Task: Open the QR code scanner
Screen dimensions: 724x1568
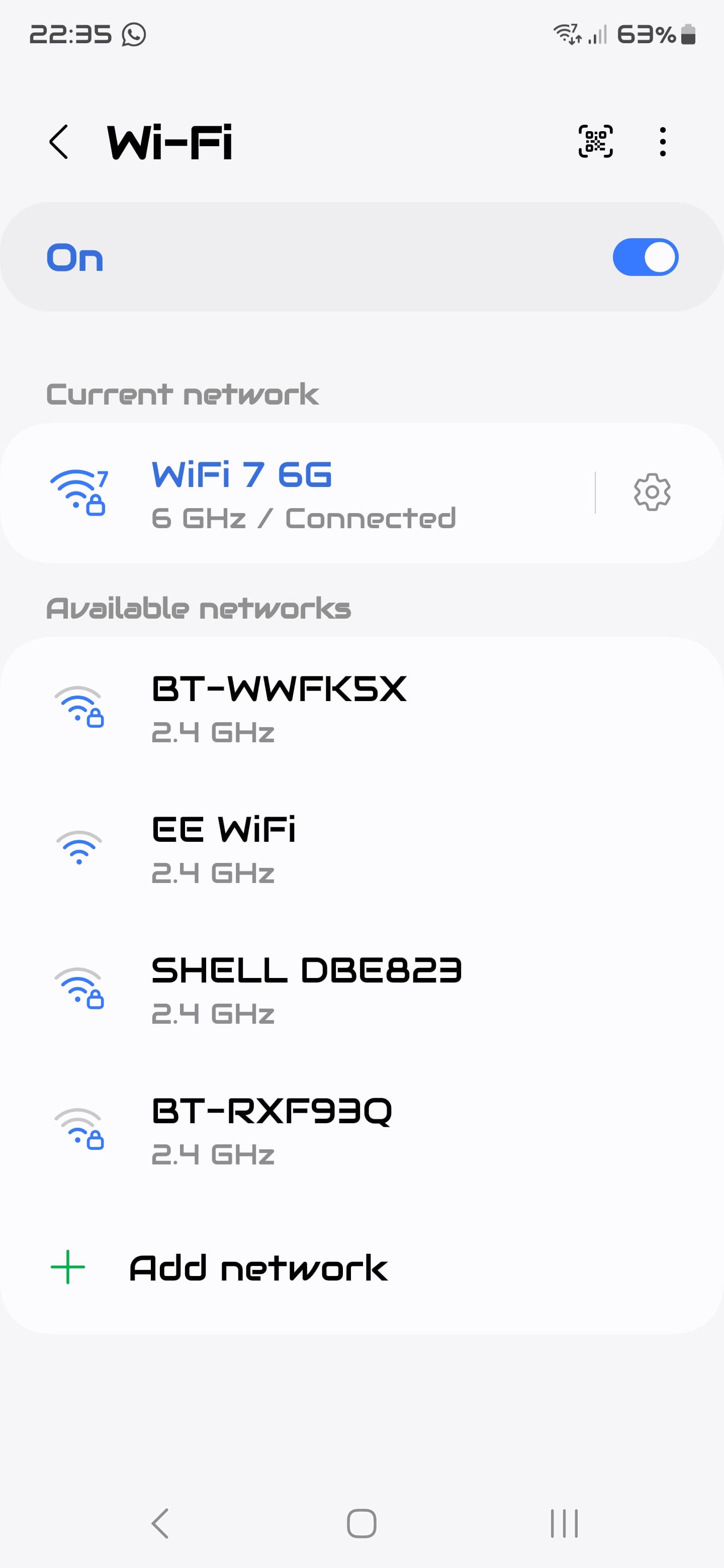Action: click(x=595, y=142)
